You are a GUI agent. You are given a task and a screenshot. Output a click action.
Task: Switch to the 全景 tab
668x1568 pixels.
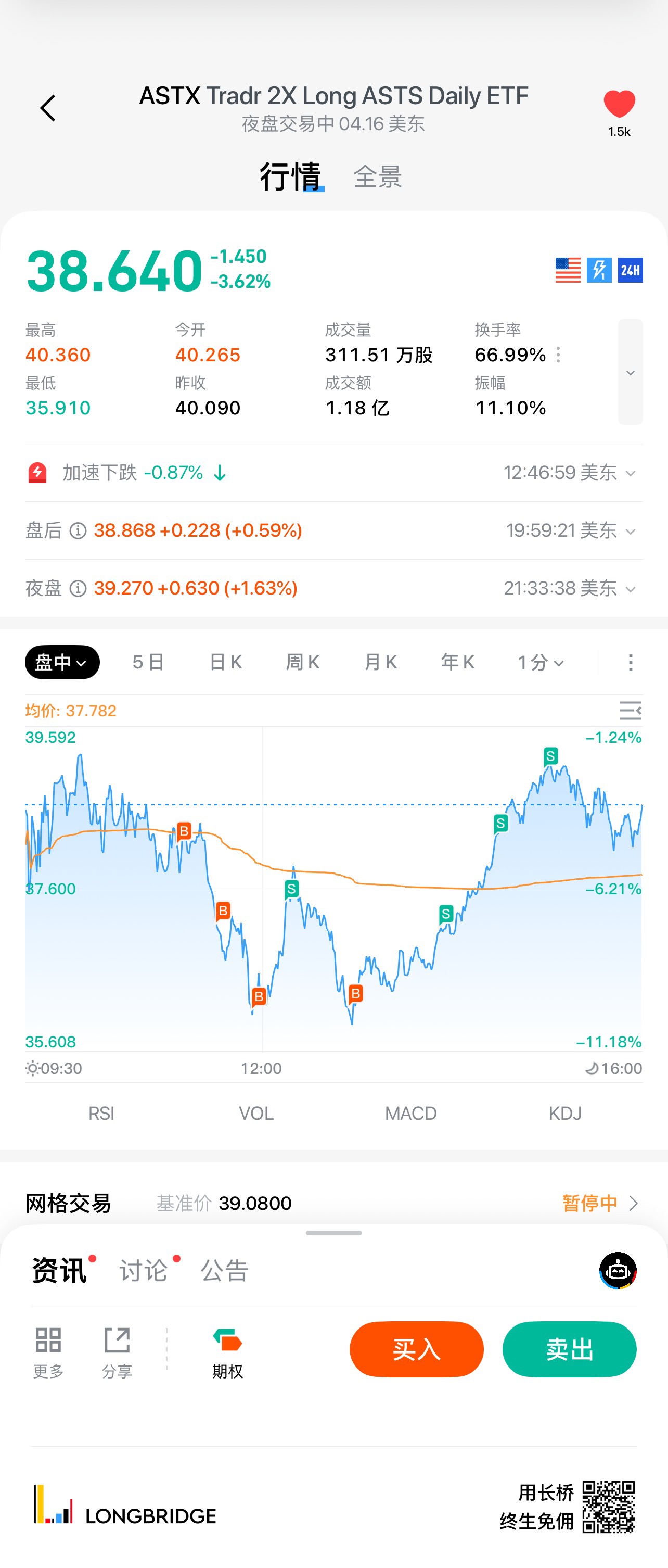click(377, 177)
